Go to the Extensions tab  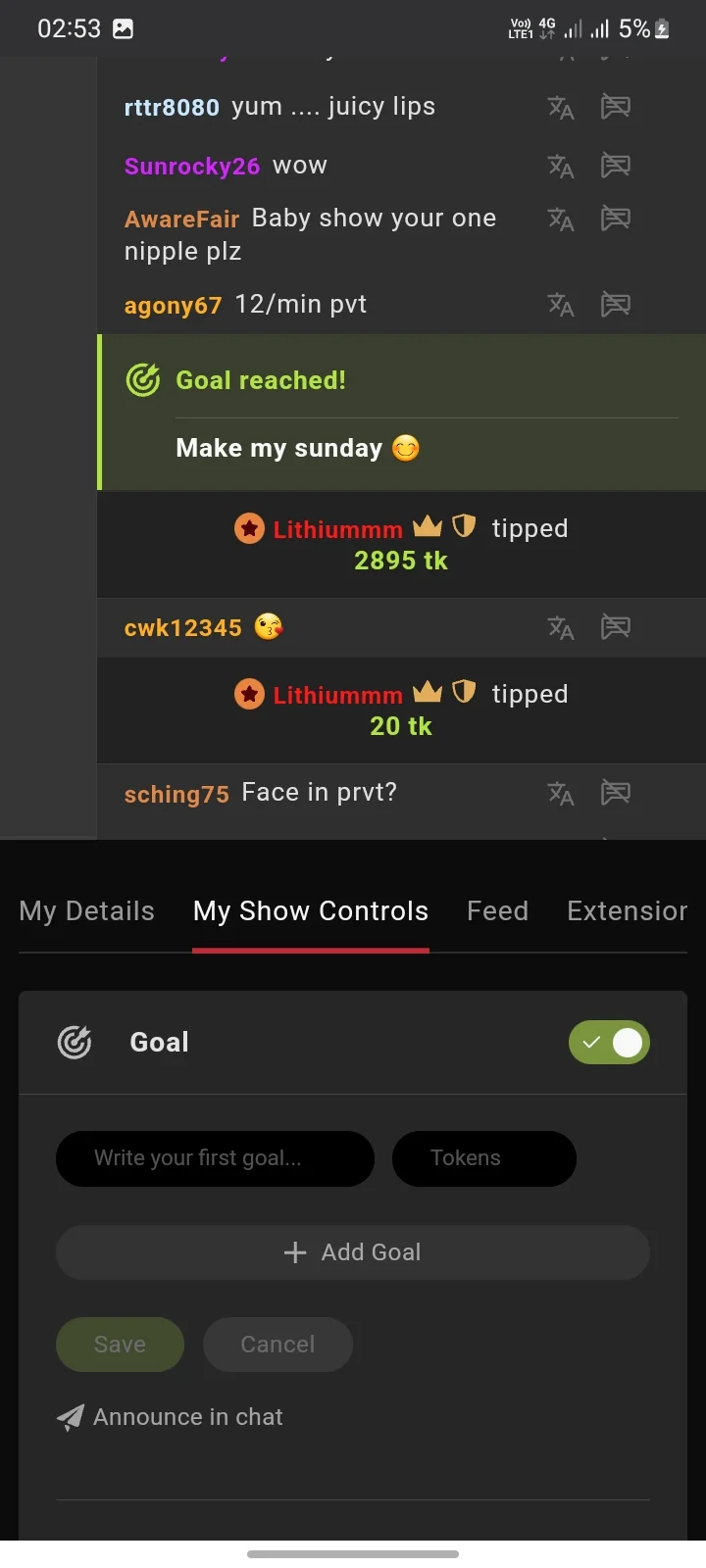pyautogui.click(x=627, y=911)
